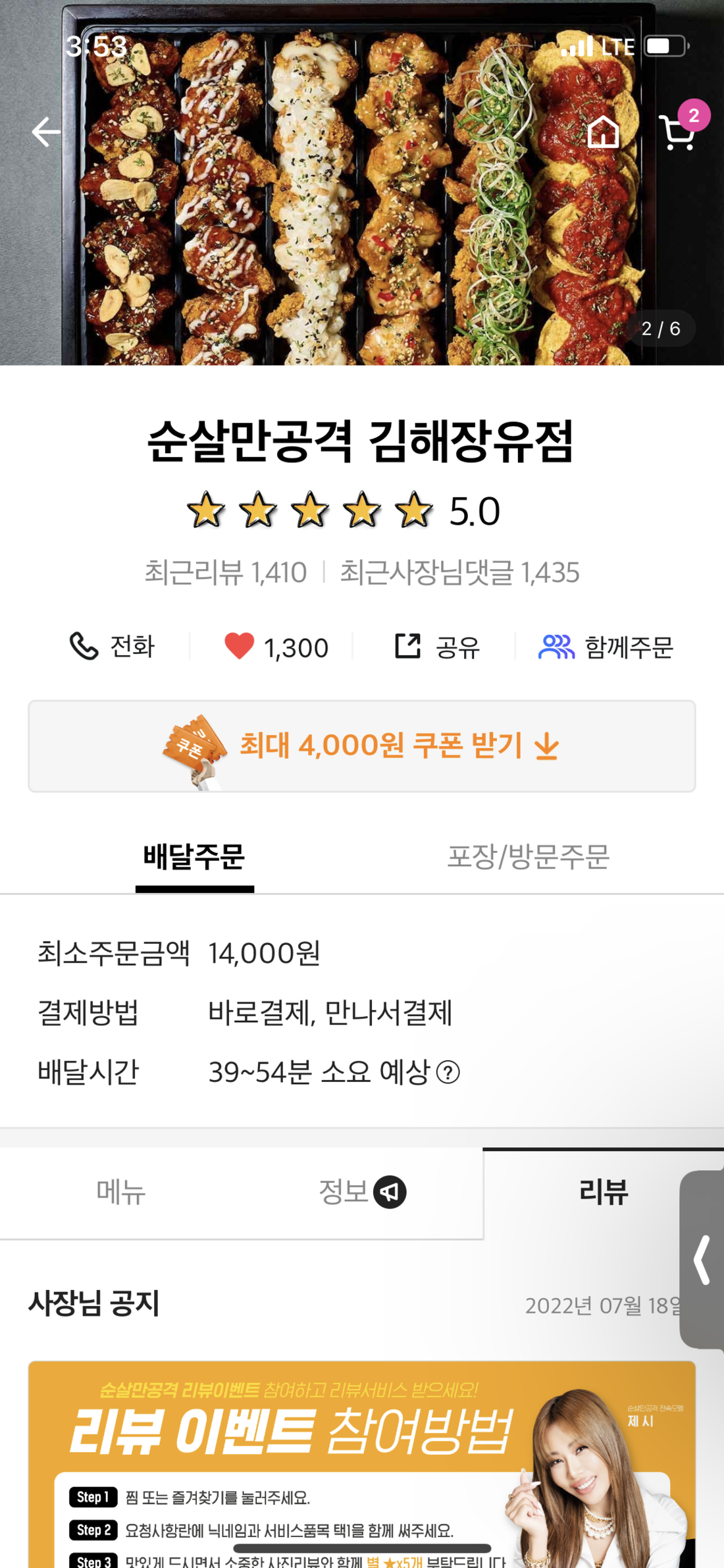Image resolution: width=724 pixels, height=1568 pixels.
Task: Expand the side panel arrow handle
Action: tap(702, 1259)
